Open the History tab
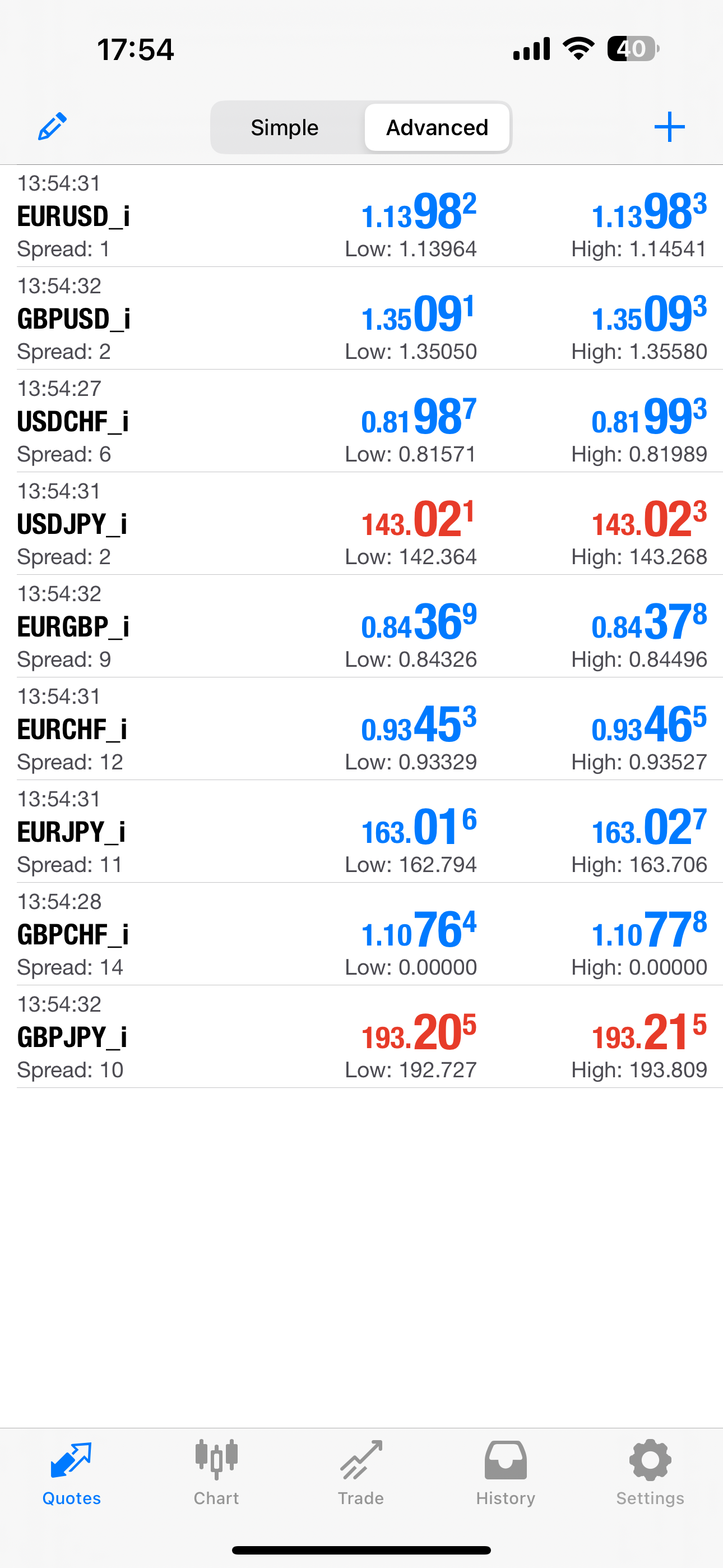Viewport: 723px width, 1568px height. pos(506,1473)
